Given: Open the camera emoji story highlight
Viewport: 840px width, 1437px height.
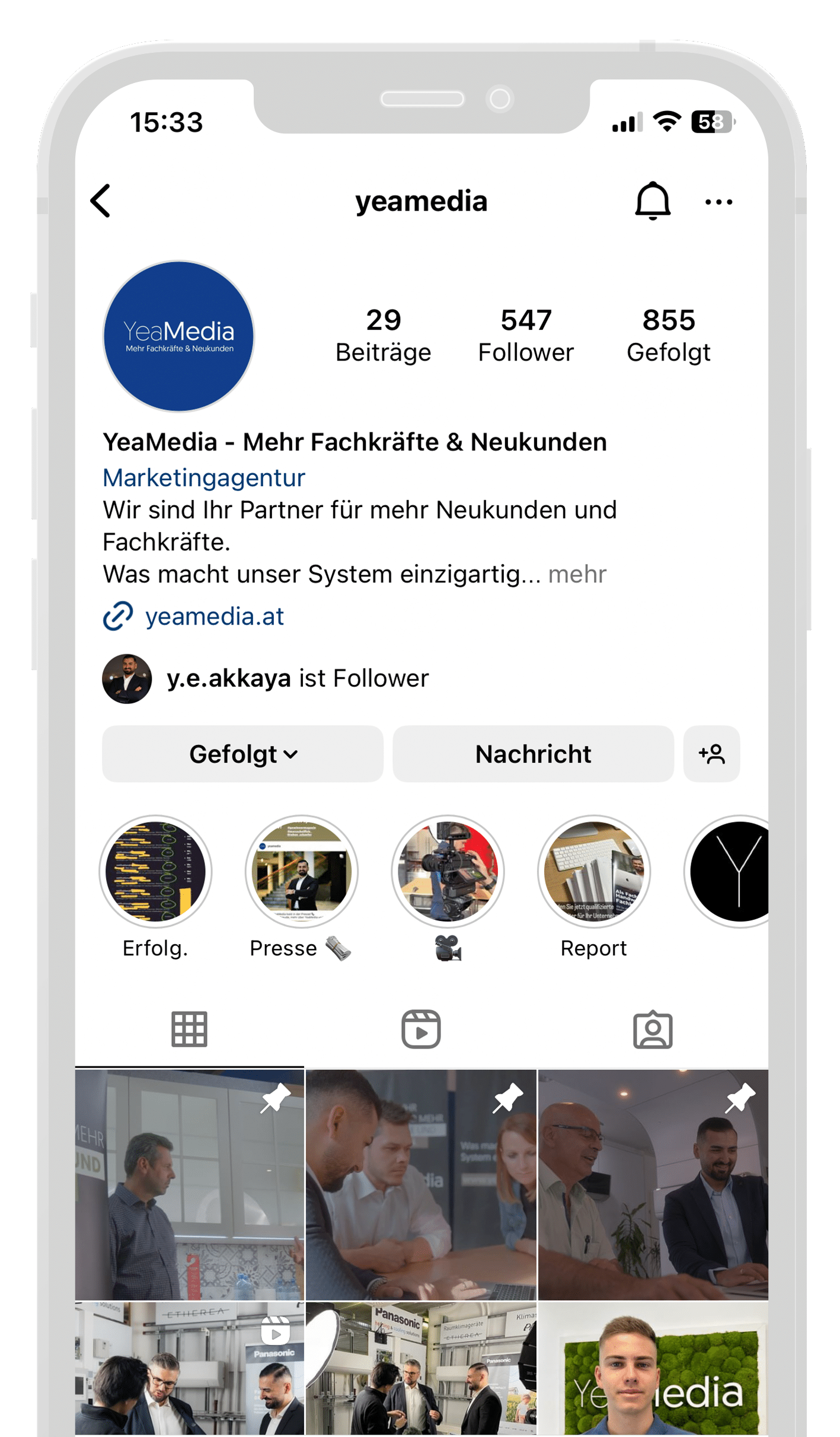Looking at the screenshot, I should [448, 871].
